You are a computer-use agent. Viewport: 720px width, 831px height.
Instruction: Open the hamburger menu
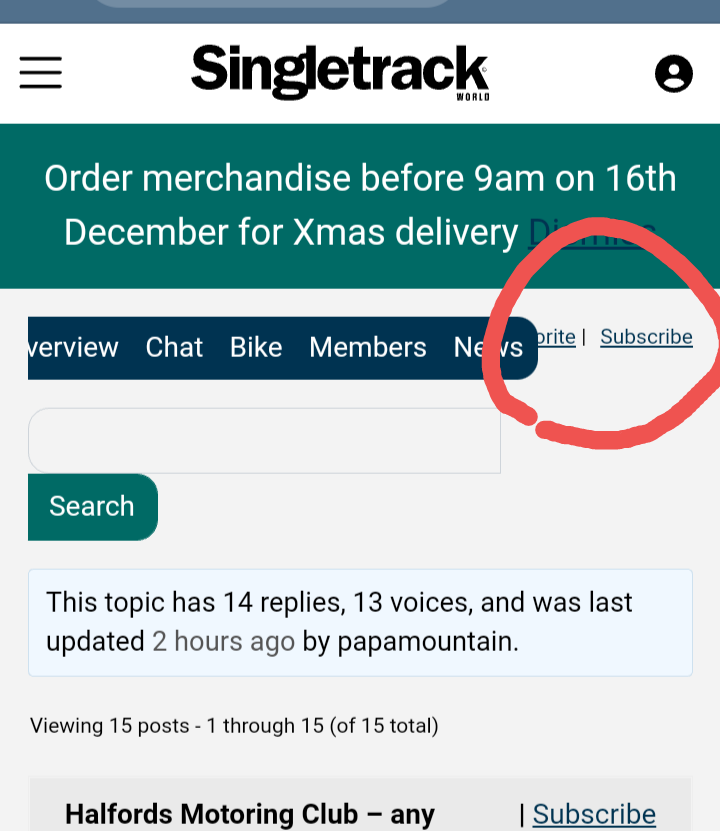click(40, 73)
